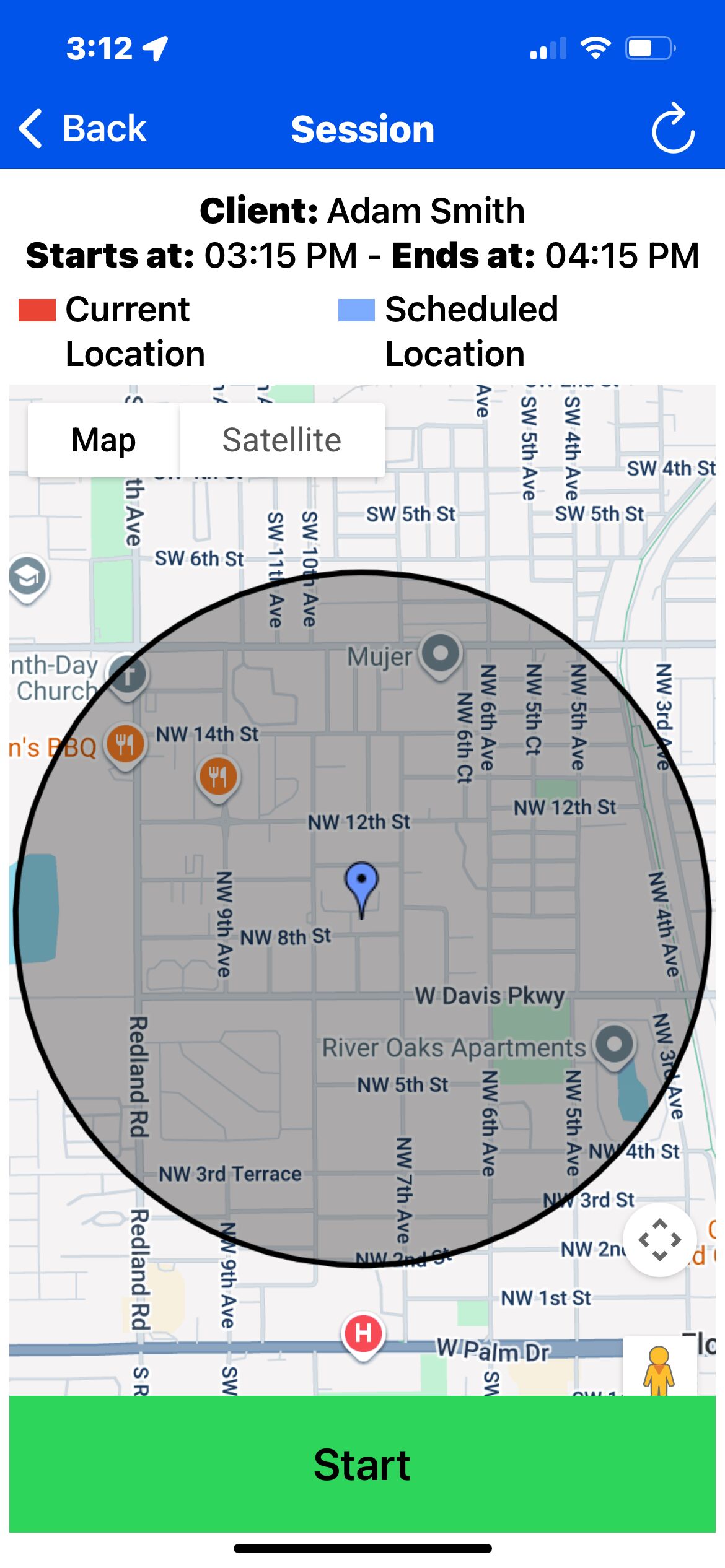Open the Mujer place marker
This screenshot has width=725, height=1568.
441,654
